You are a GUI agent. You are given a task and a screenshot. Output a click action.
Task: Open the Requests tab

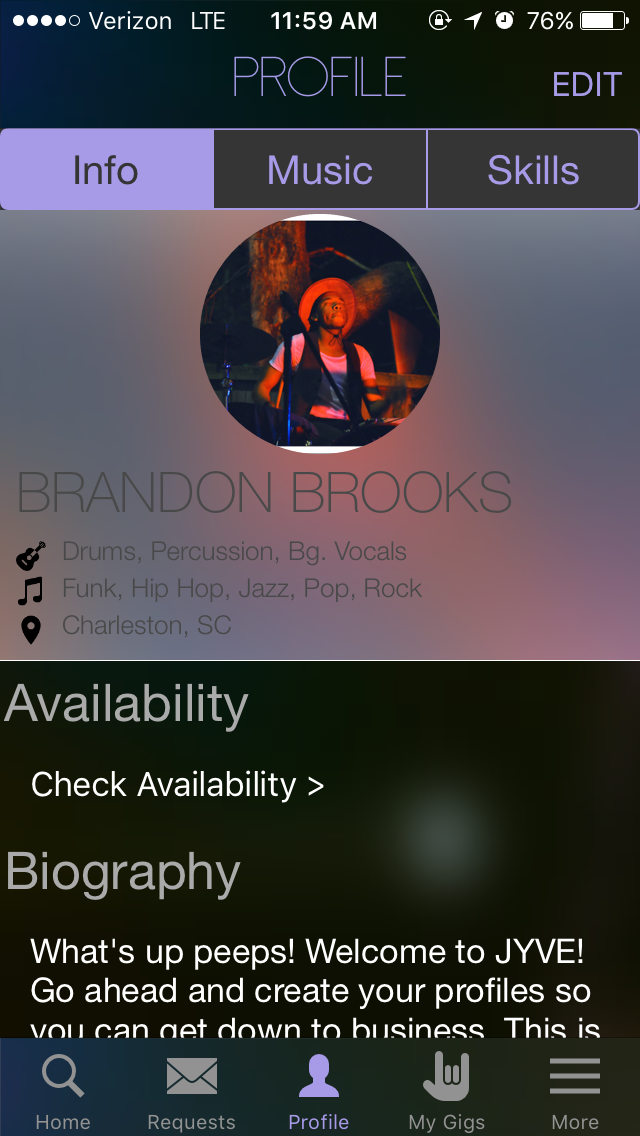coord(191,1092)
